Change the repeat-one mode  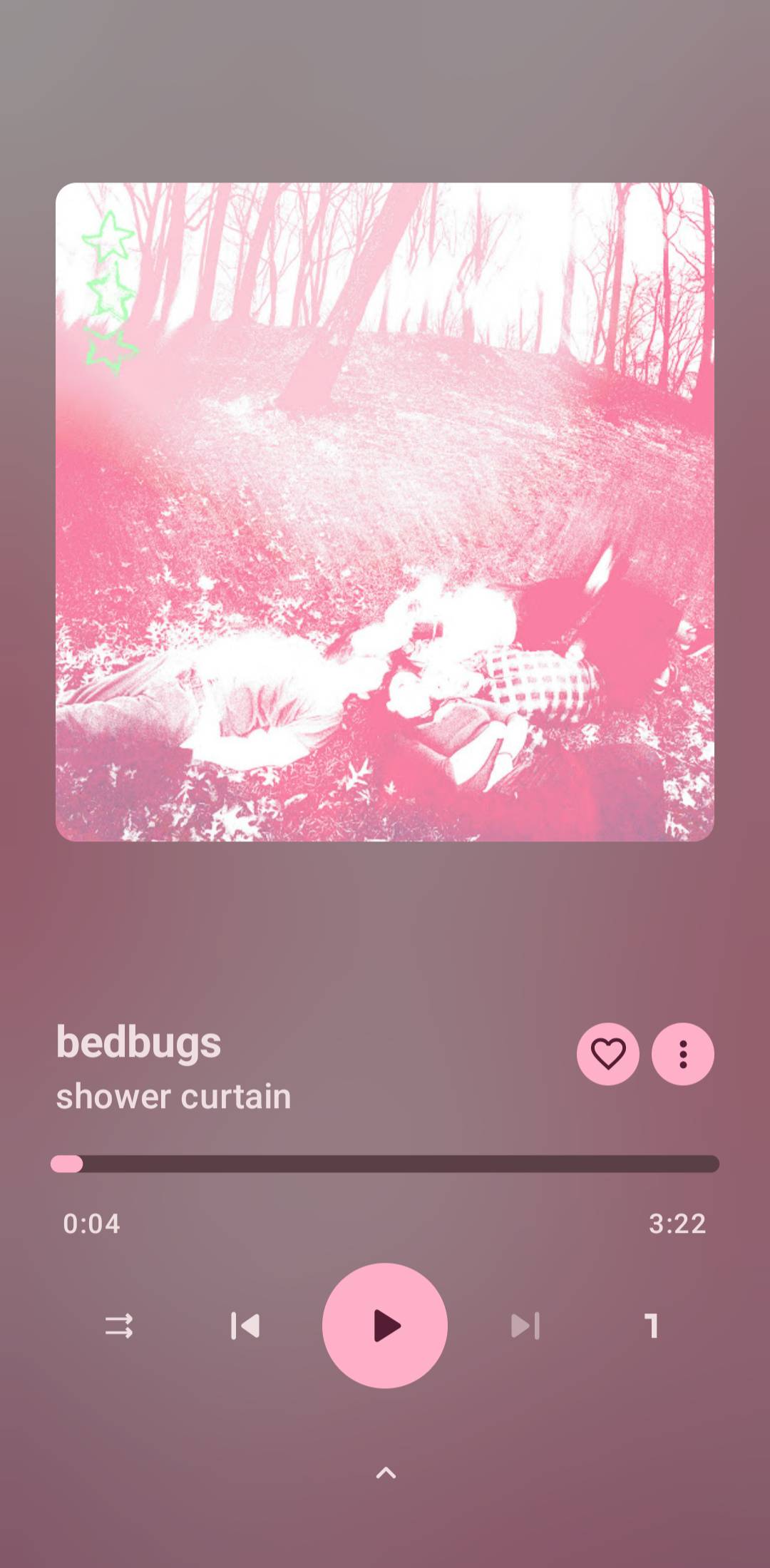click(x=651, y=1326)
